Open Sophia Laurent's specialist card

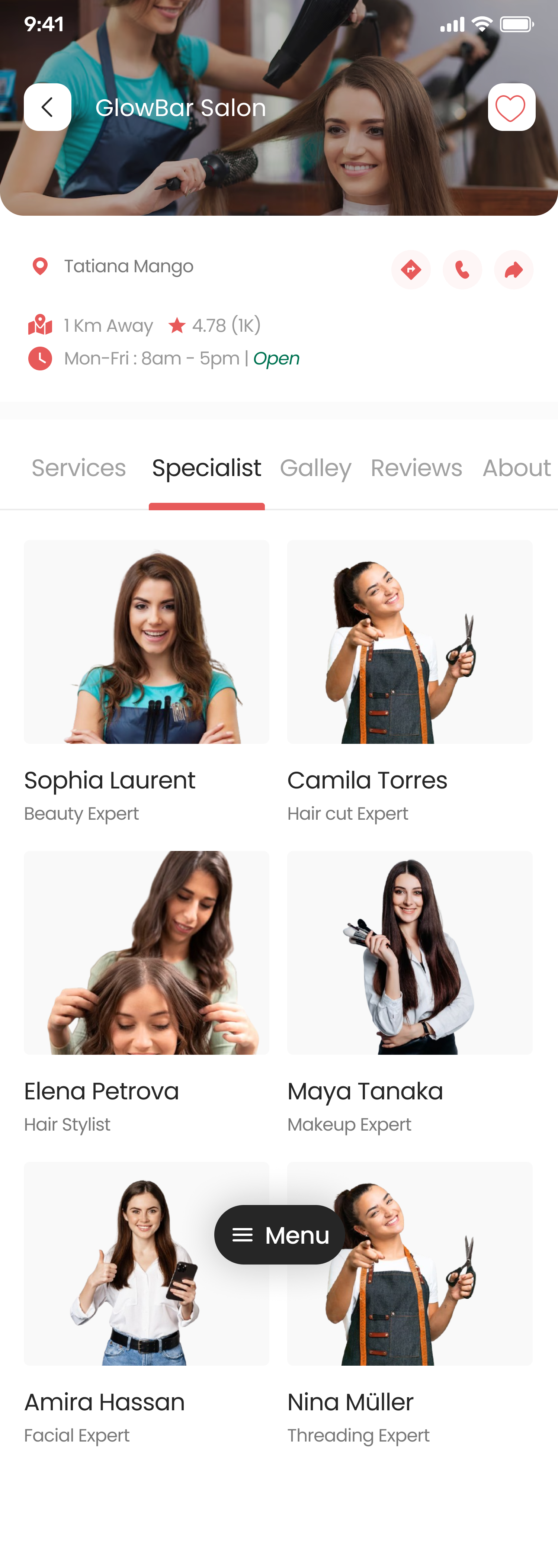(x=146, y=642)
